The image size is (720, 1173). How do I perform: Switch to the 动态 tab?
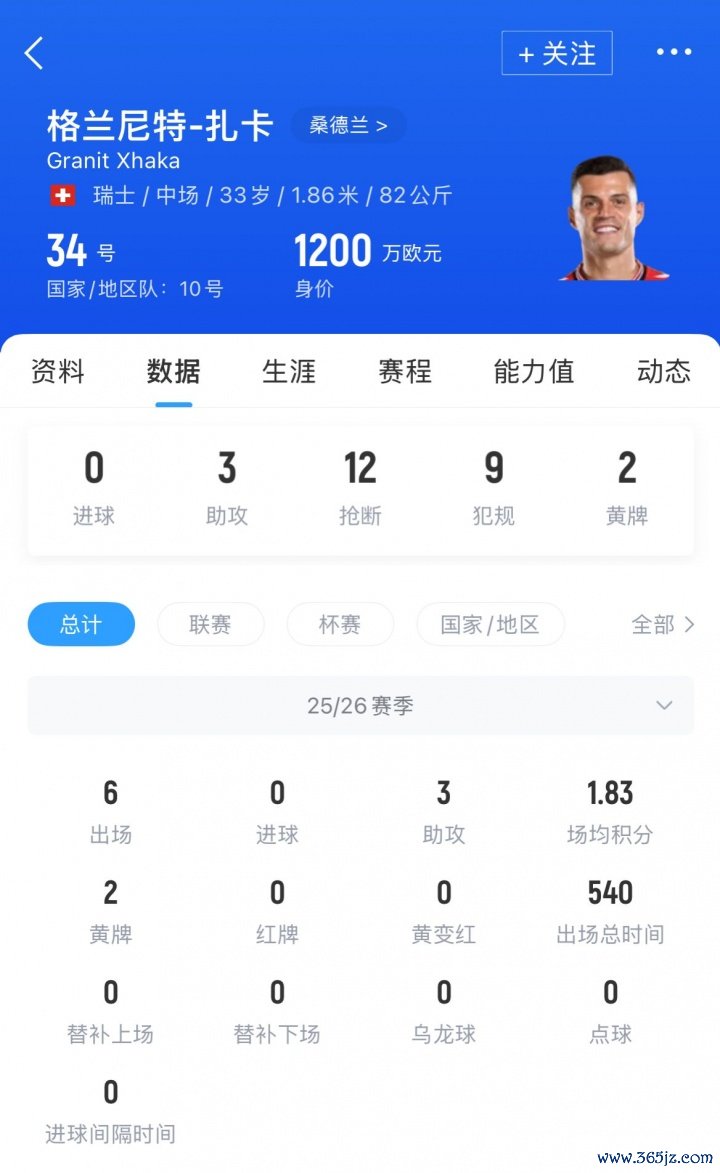(663, 372)
